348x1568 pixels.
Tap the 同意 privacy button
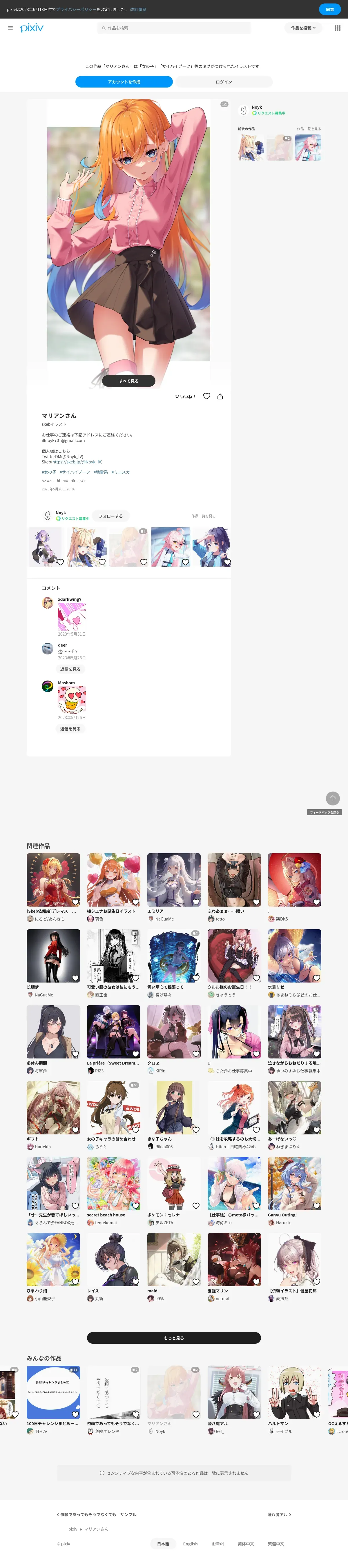click(330, 9)
